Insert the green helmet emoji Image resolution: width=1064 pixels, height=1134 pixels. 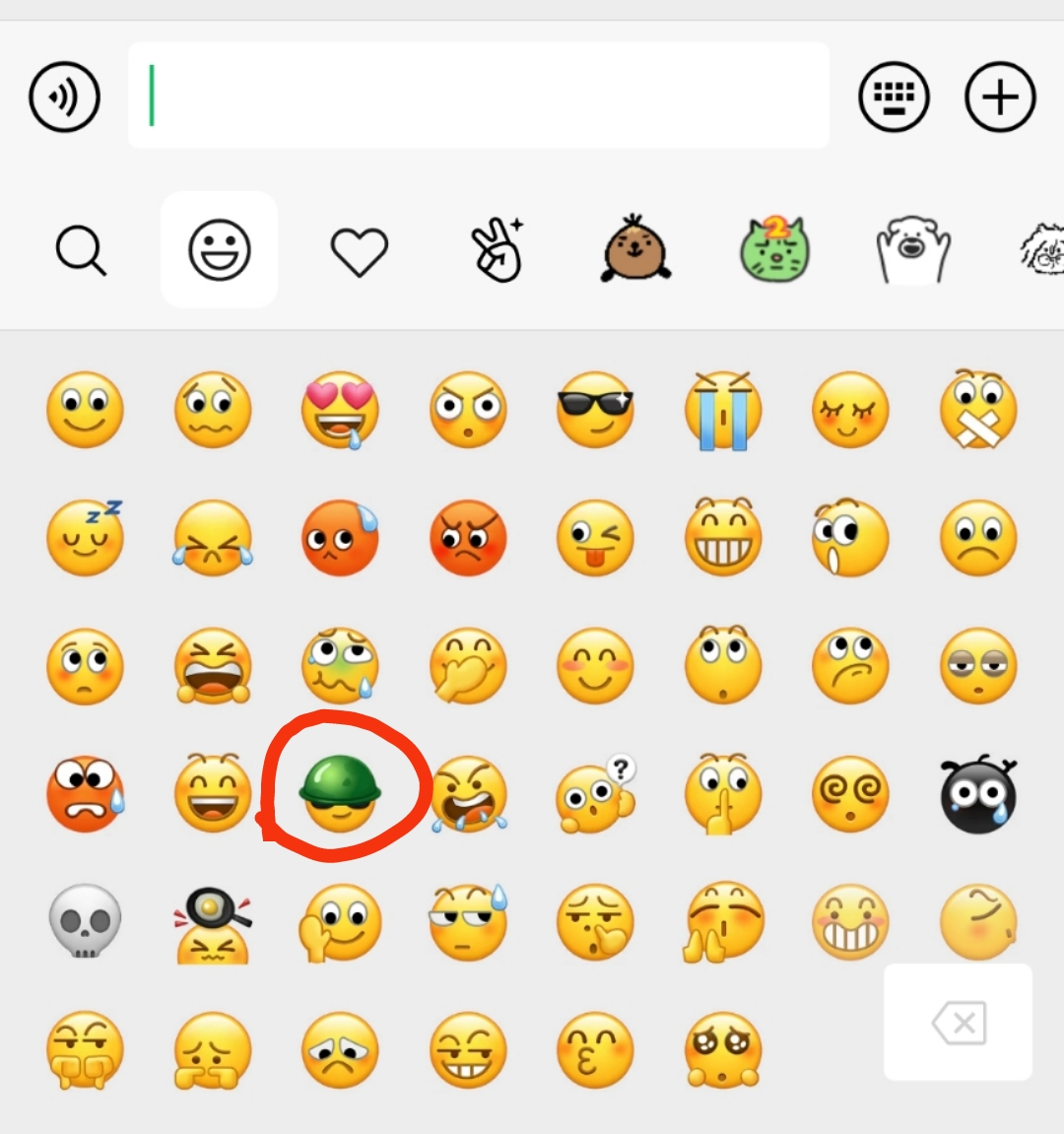click(x=340, y=793)
